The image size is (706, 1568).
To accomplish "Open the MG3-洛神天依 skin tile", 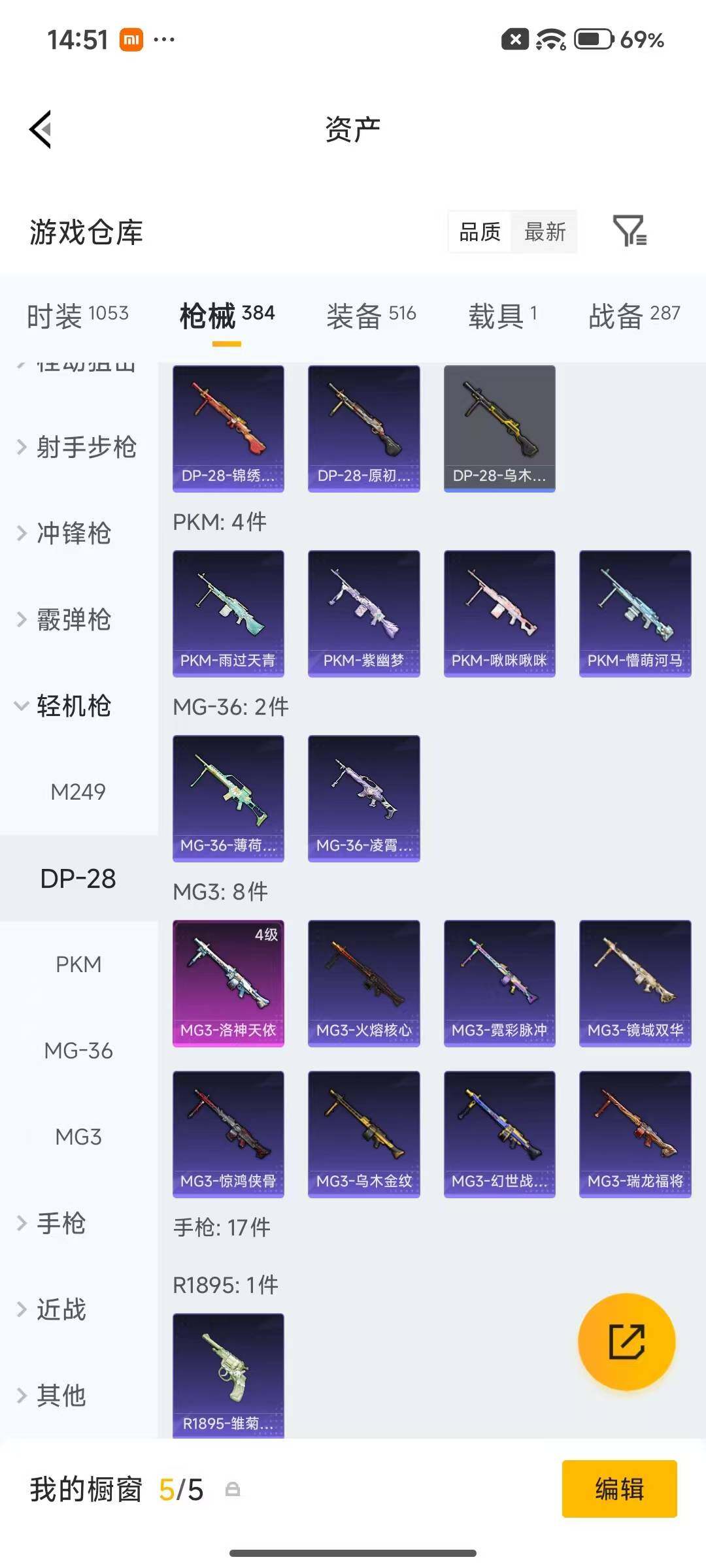I will coord(228,983).
